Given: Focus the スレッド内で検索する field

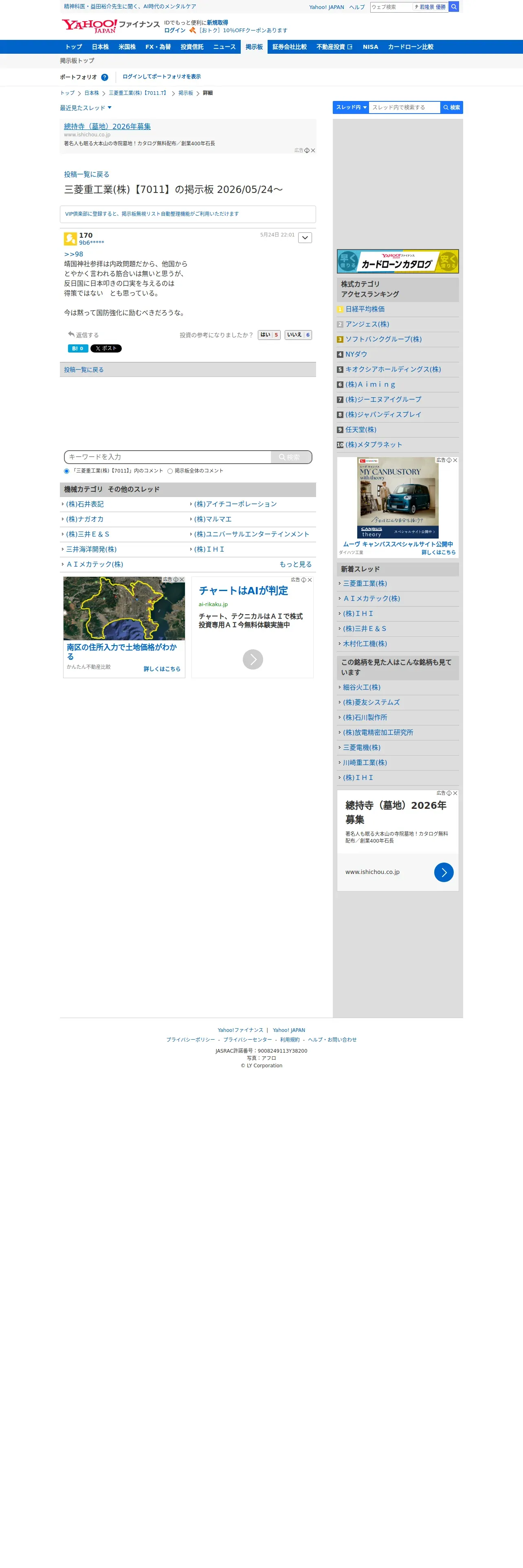Looking at the screenshot, I should (x=404, y=107).
